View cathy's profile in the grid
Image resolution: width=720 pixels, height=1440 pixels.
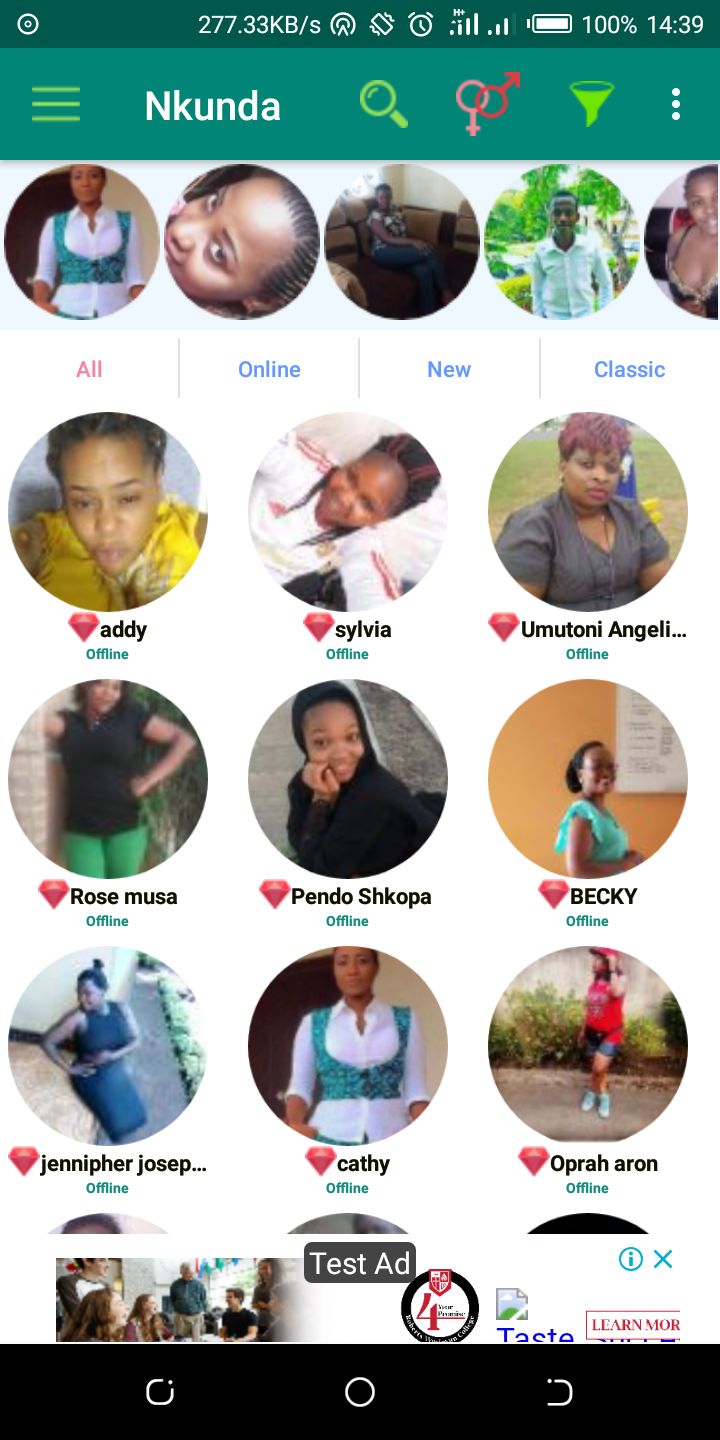[x=348, y=1046]
